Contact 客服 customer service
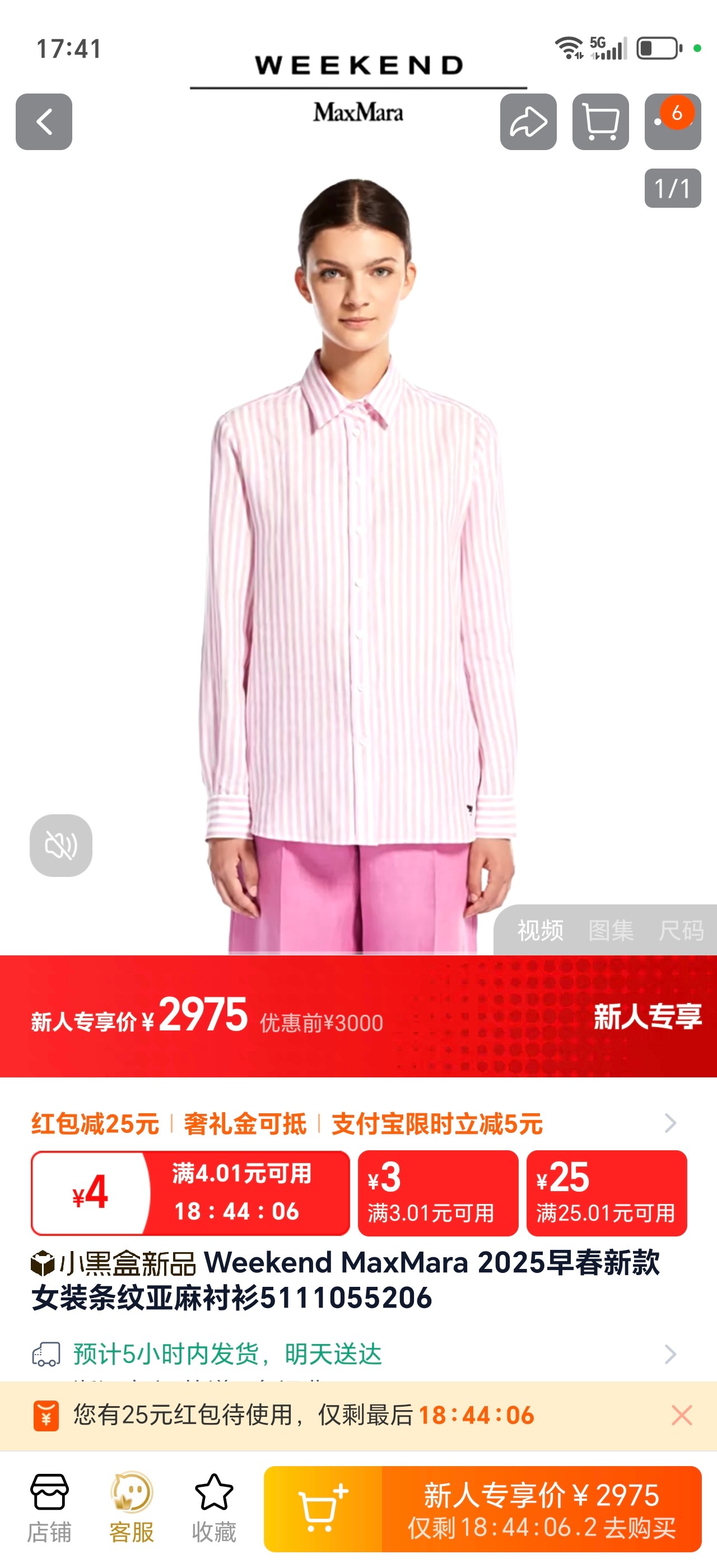 tap(132, 1508)
